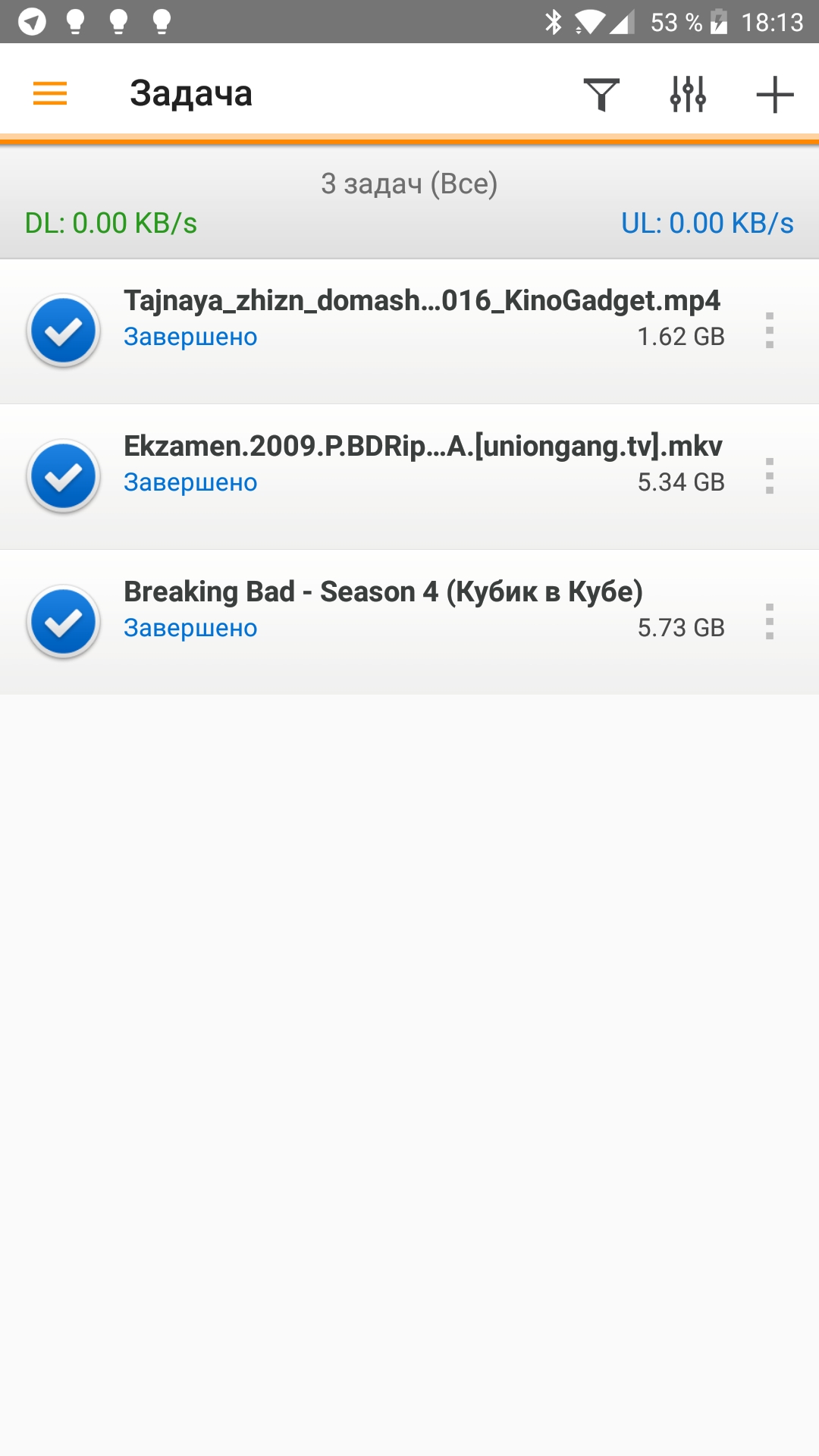Screen dimensions: 819x1456
Task: Open overflow menu for Breaking Bad task
Action: coord(770,622)
